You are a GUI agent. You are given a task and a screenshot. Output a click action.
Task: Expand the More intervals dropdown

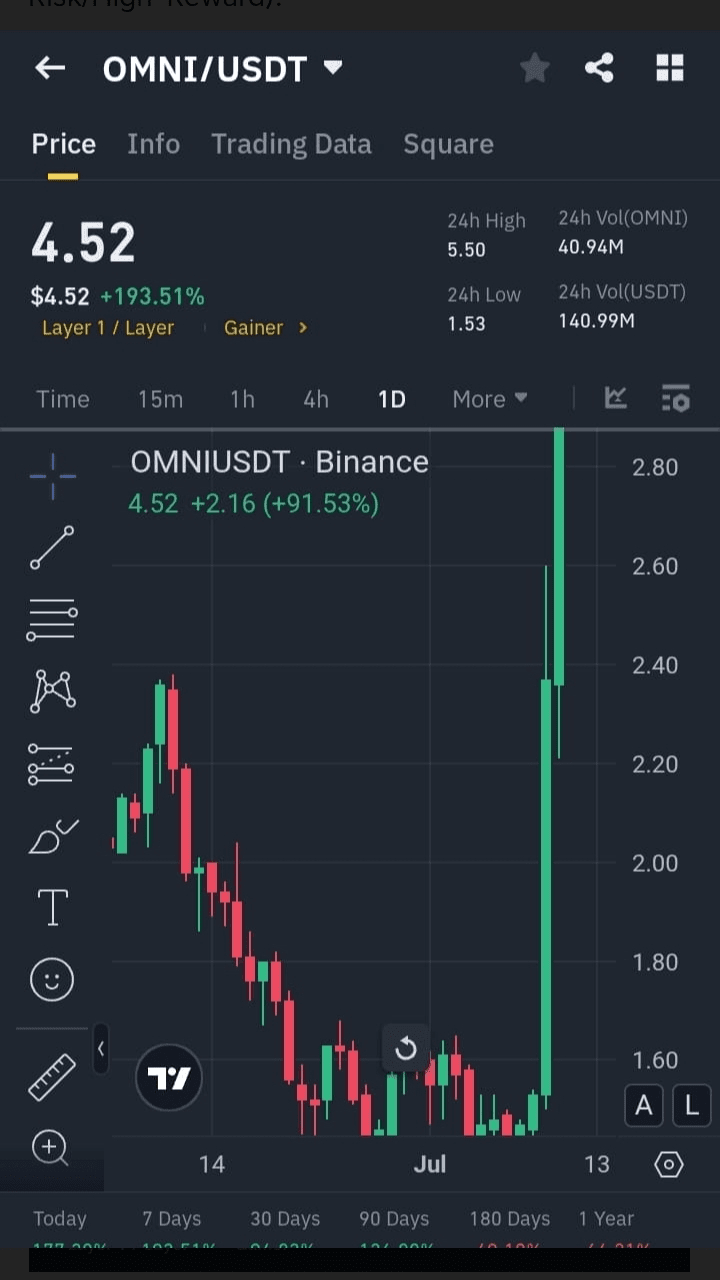click(x=489, y=399)
